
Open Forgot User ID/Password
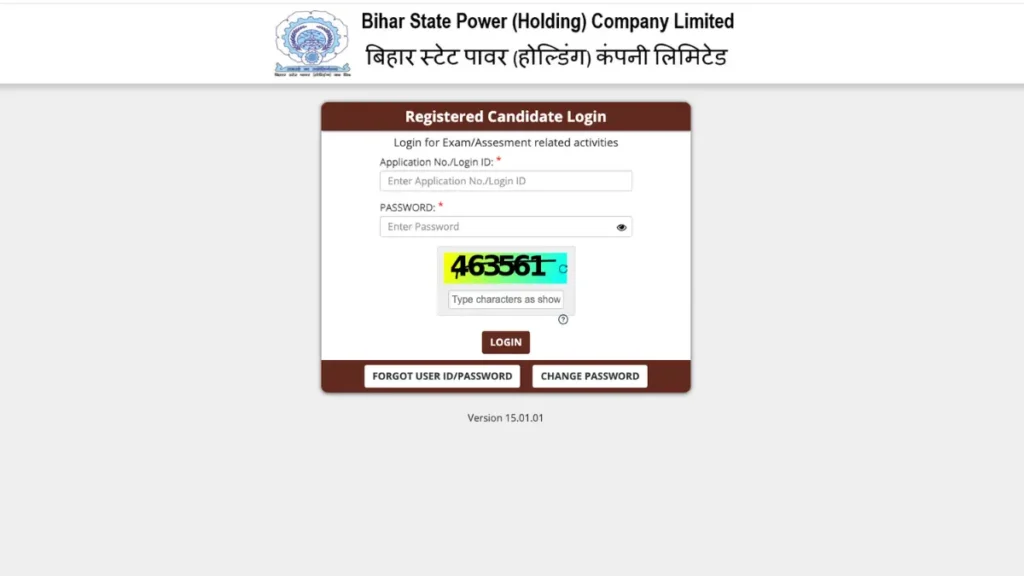point(442,376)
